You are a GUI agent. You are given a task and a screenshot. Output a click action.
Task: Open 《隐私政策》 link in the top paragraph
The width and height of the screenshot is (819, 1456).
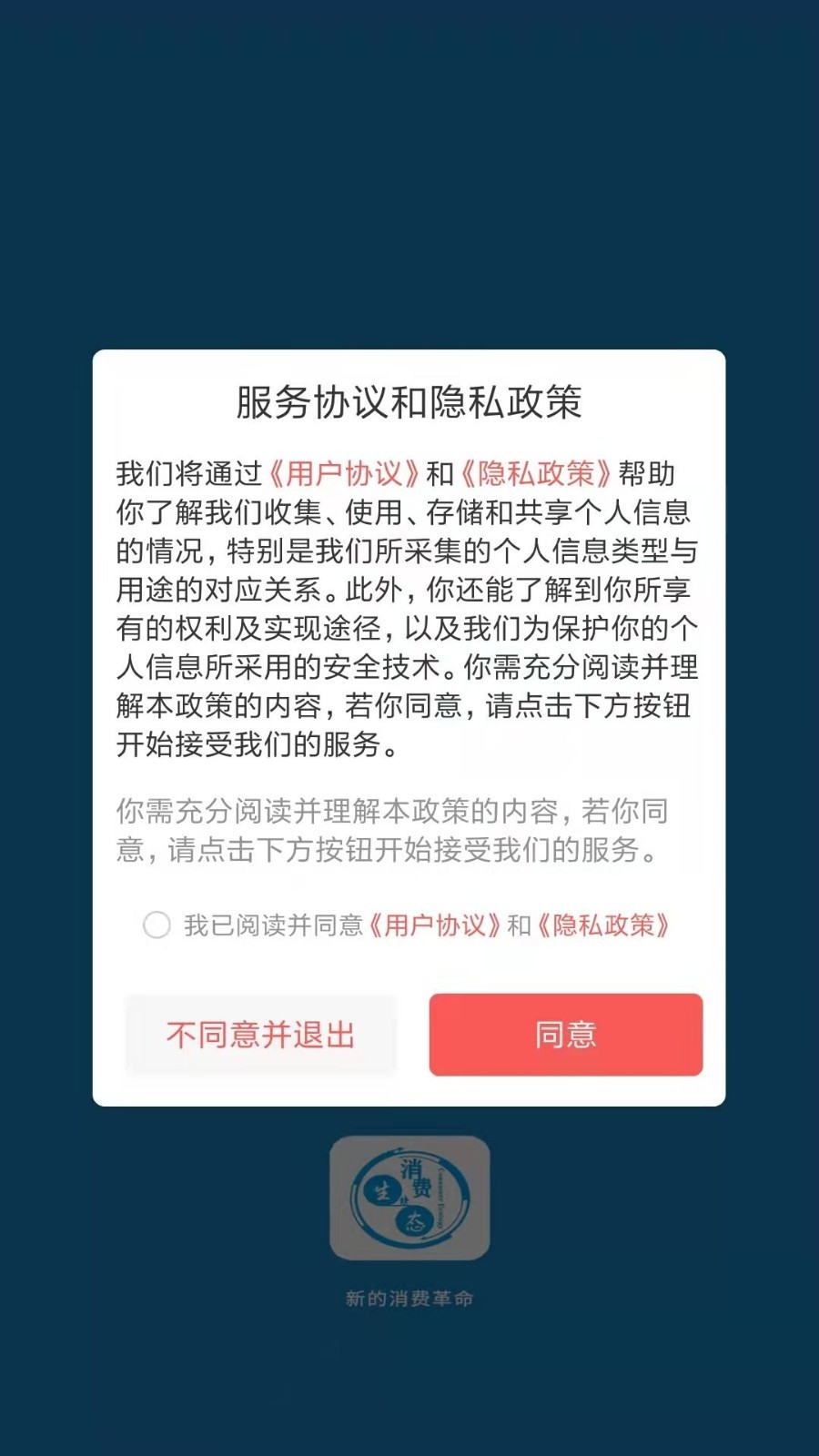(536, 473)
